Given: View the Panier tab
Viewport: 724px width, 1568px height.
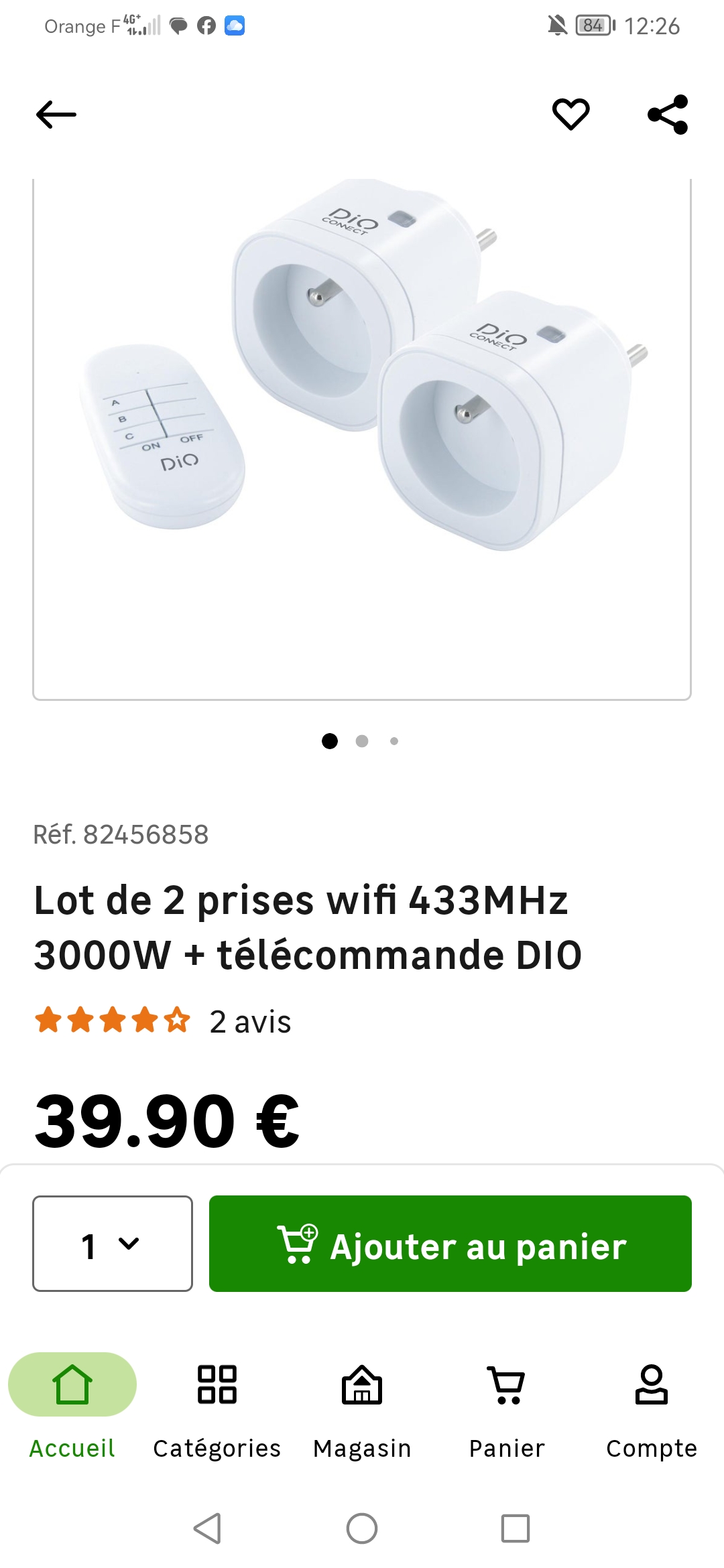Looking at the screenshot, I should pos(507,1405).
